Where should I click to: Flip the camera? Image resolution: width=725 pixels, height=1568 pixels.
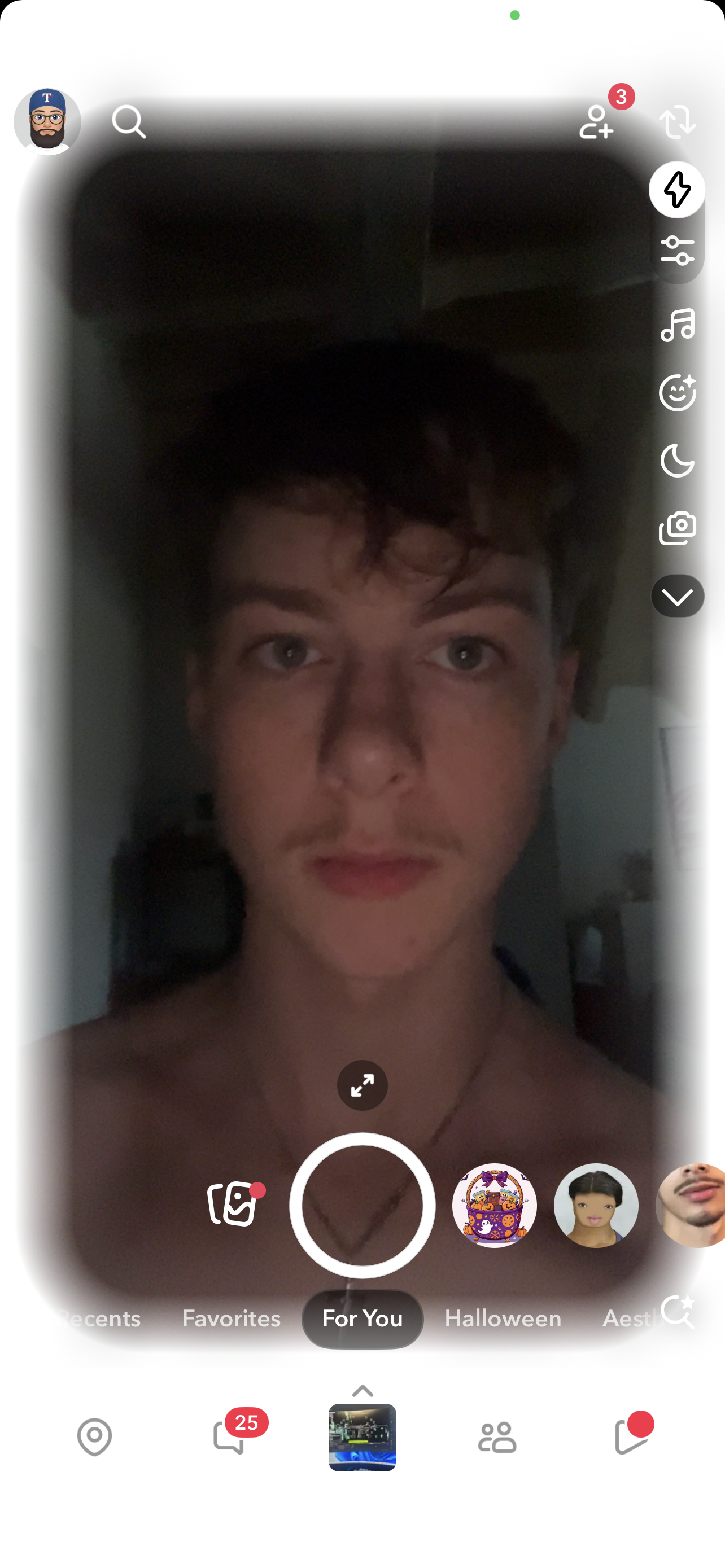[x=677, y=122]
